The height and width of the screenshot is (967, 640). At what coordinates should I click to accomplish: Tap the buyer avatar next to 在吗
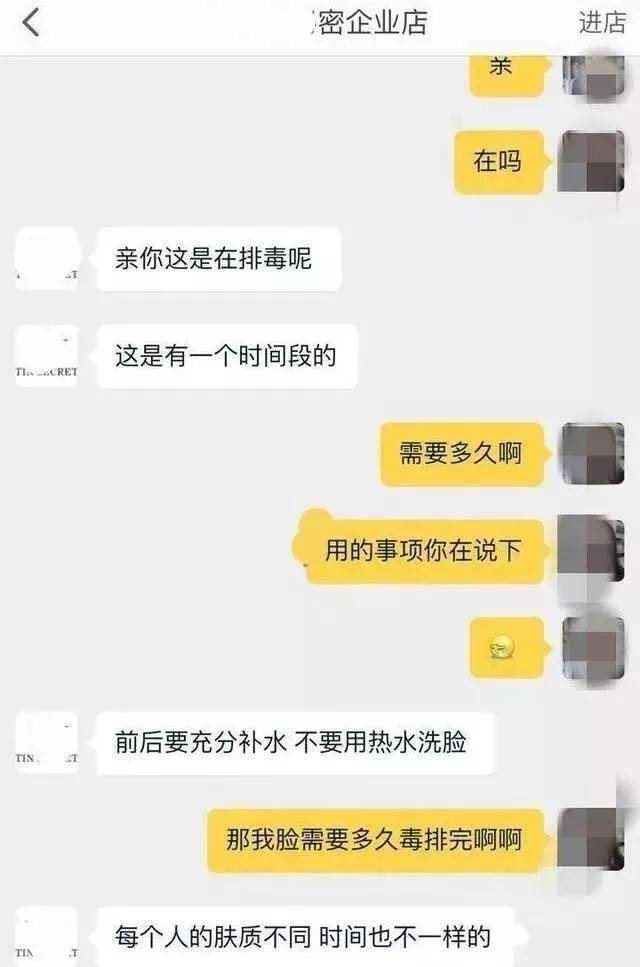pos(592,161)
